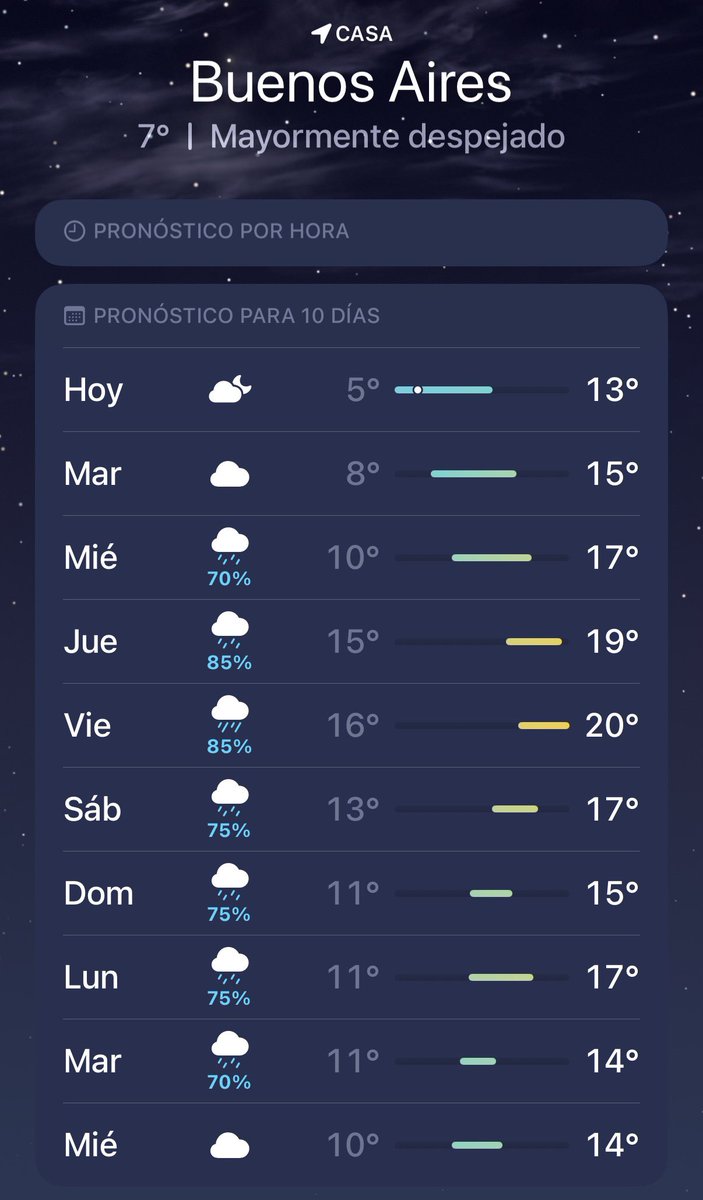
Task: Open the Lun forecast row
Action: [x=351, y=978]
